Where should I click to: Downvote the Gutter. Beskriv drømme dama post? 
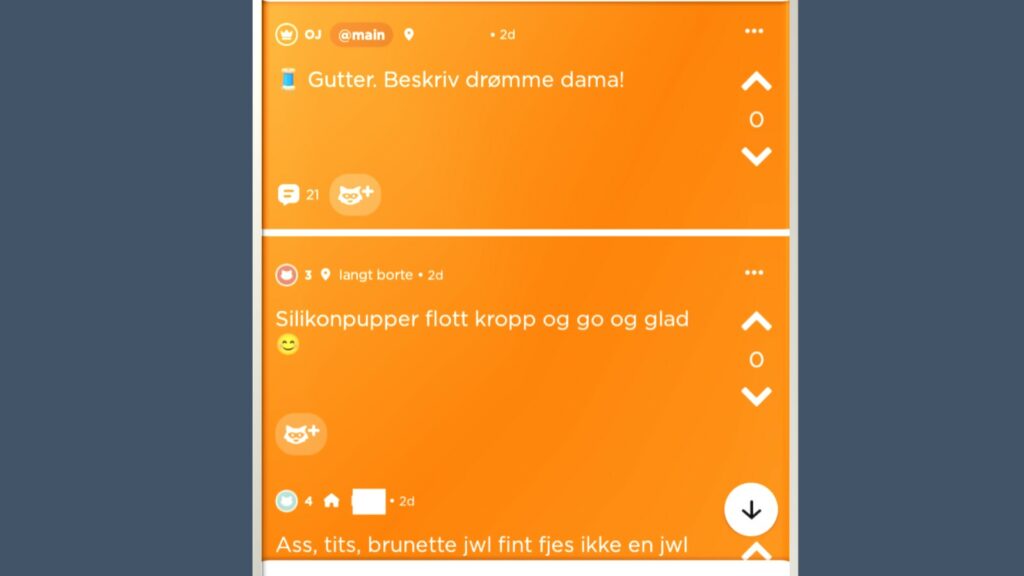[x=756, y=156]
